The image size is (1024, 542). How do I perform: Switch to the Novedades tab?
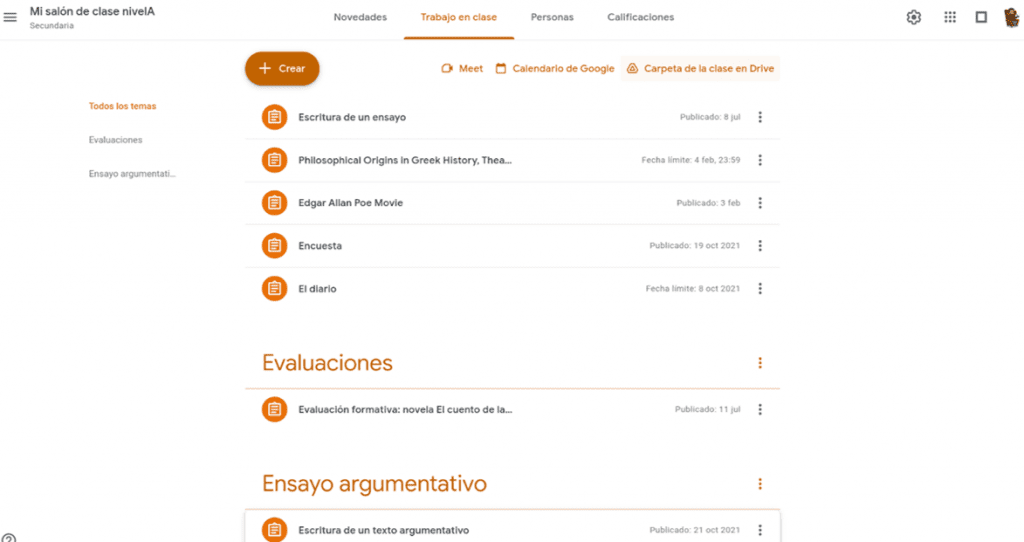[360, 17]
